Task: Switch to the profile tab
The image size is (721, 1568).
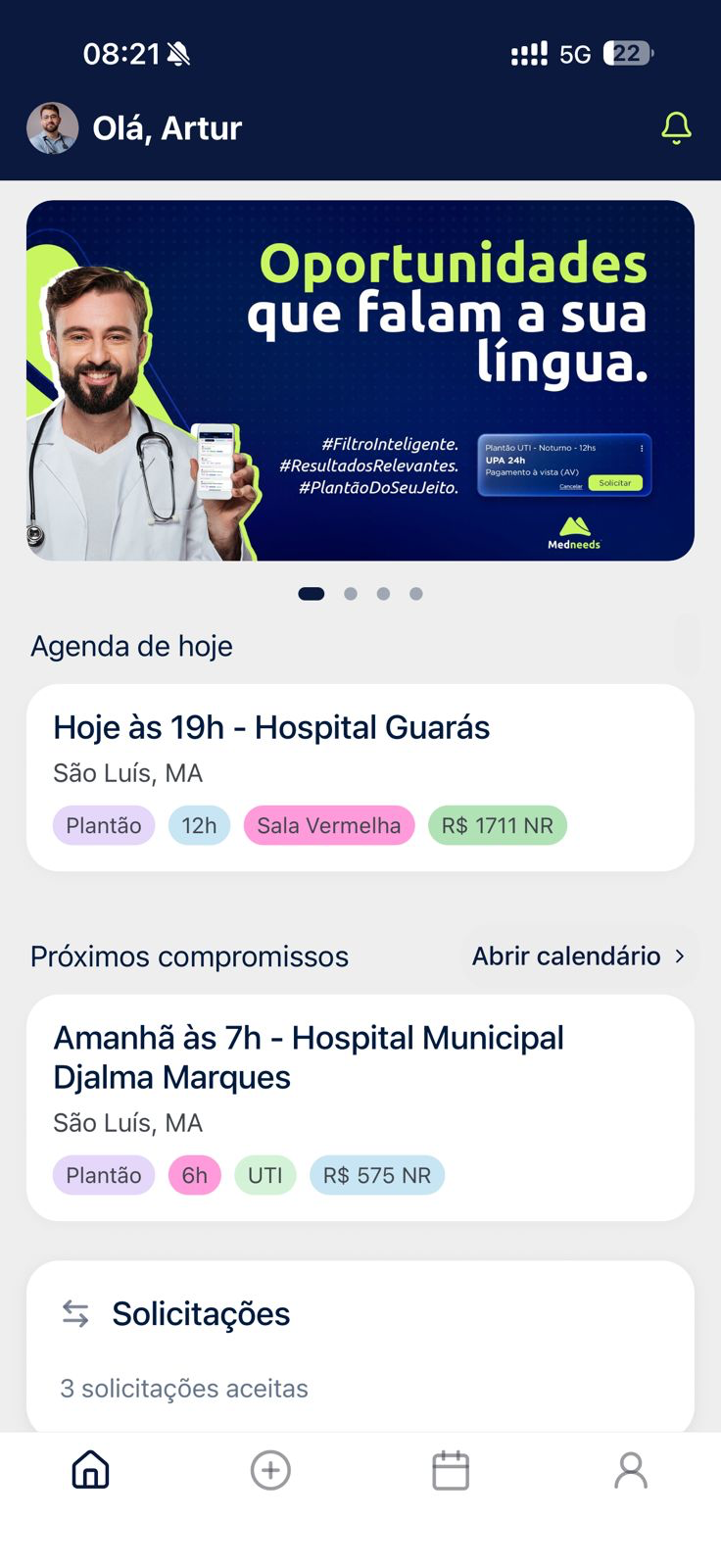Action: pyautogui.click(x=631, y=1470)
